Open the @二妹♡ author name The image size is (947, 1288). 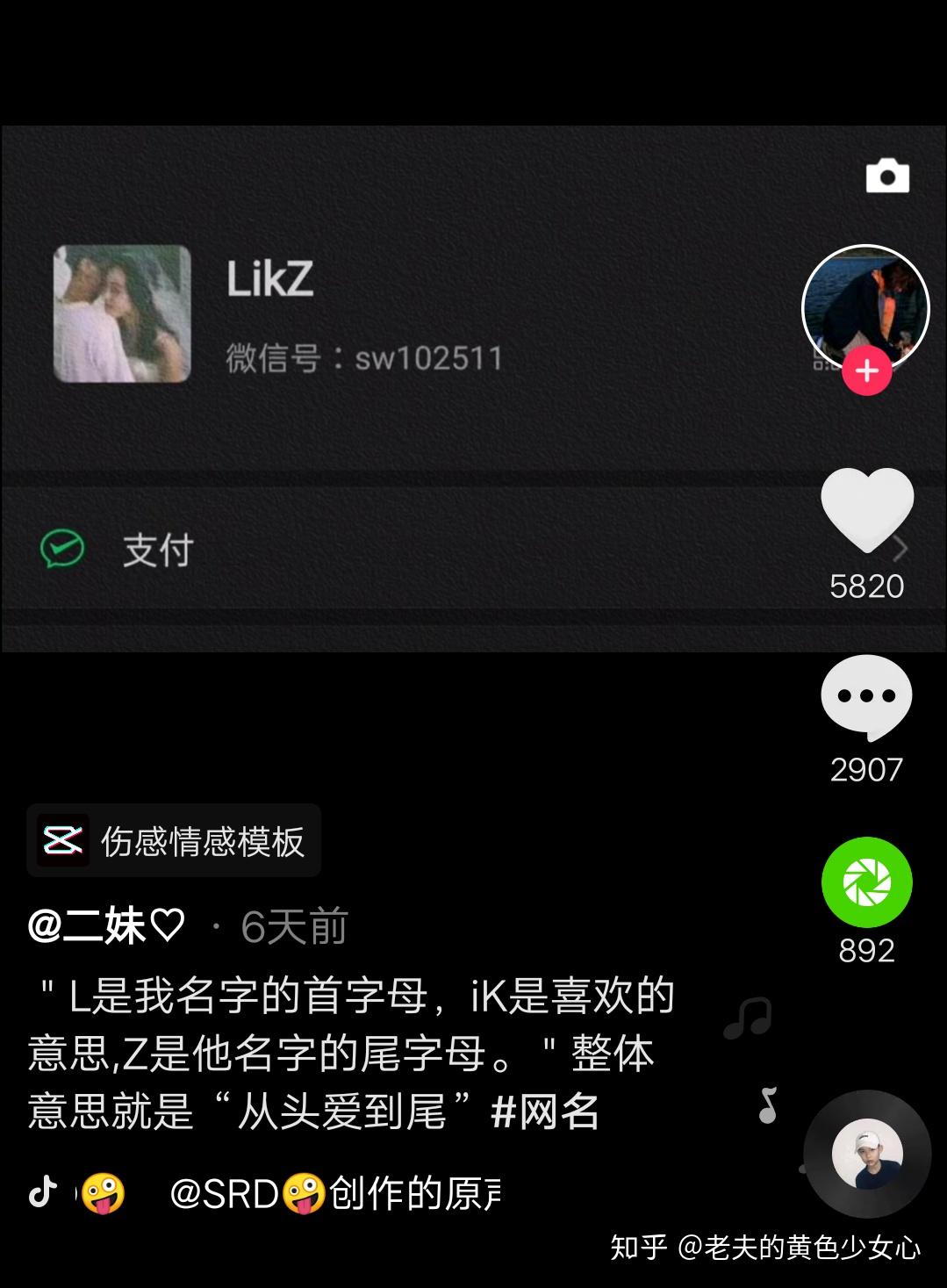pos(106,926)
